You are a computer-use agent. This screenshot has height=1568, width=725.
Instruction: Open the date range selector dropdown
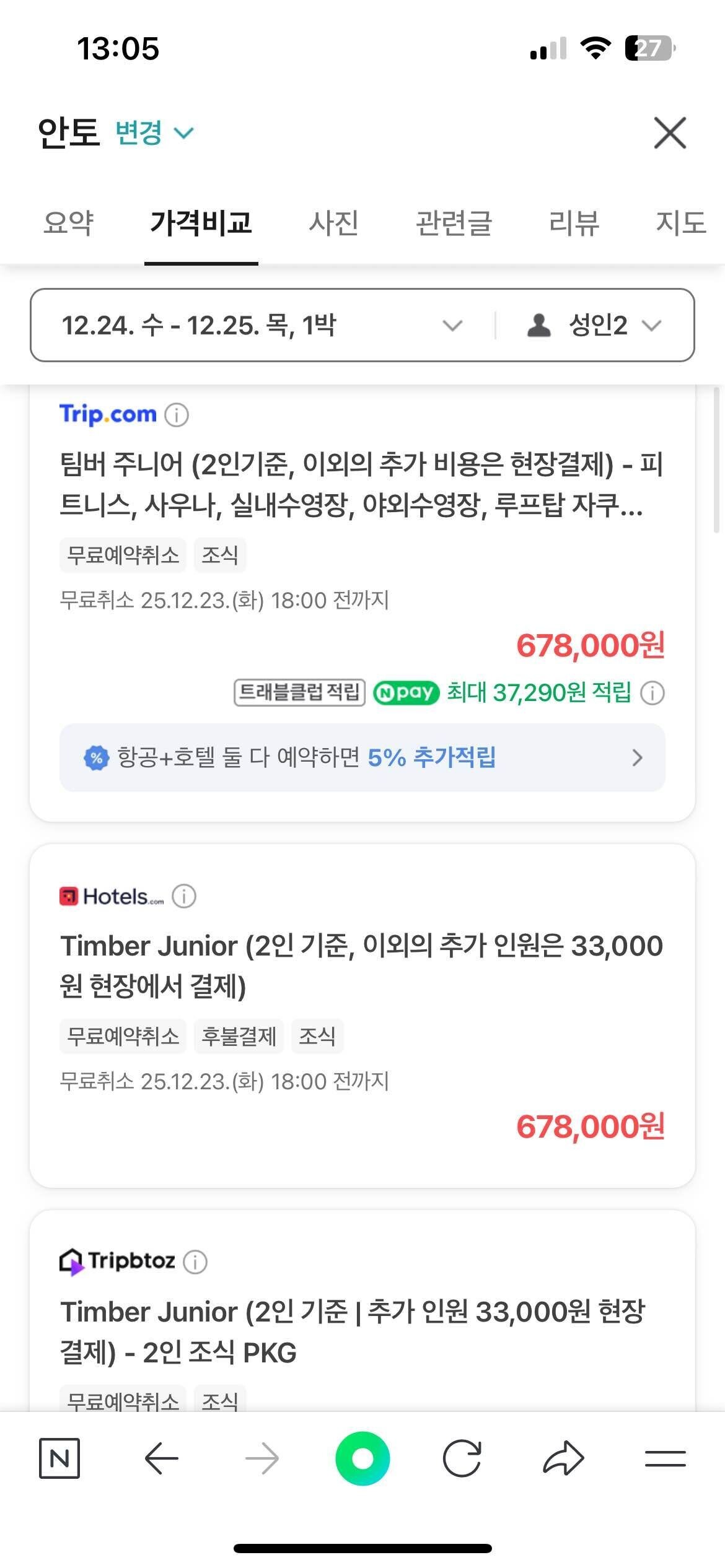(x=452, y=324)
